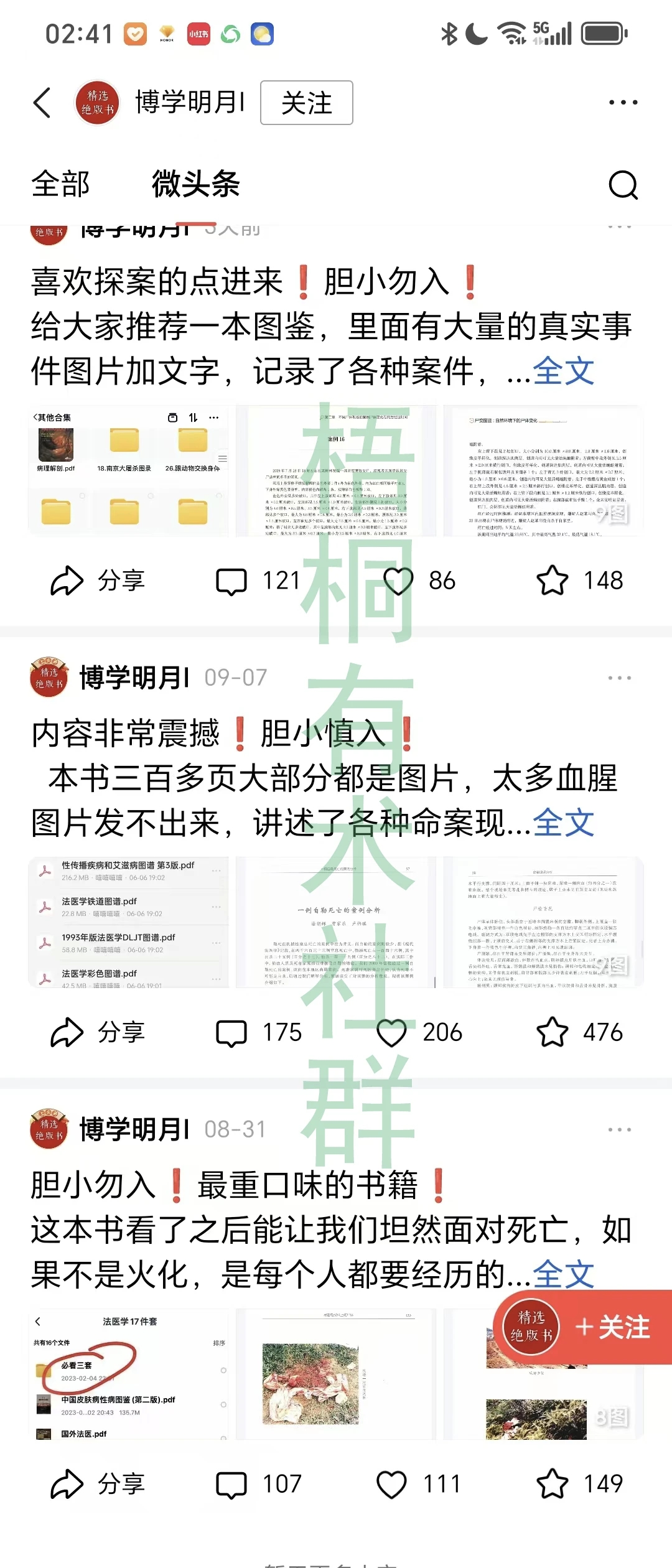Open the search icon
Viewport: 672px width, 1568px height.
623,185
